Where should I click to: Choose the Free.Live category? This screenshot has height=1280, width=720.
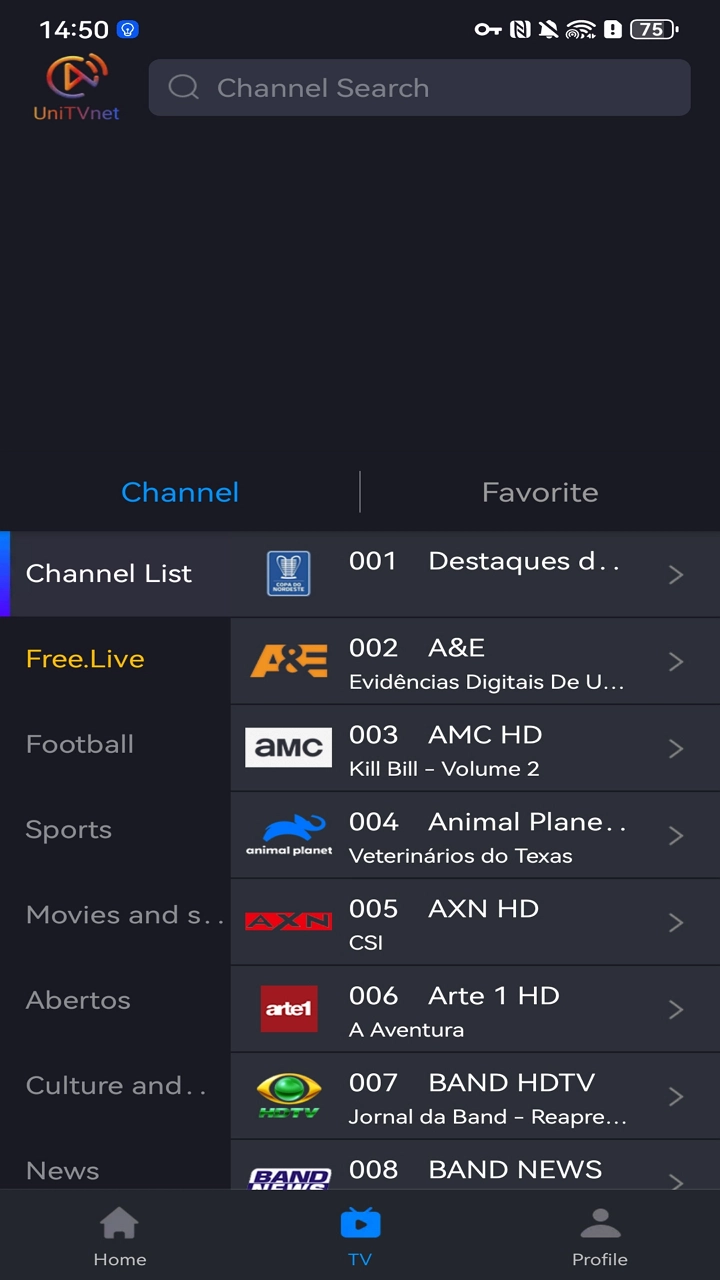click(86, 659)
